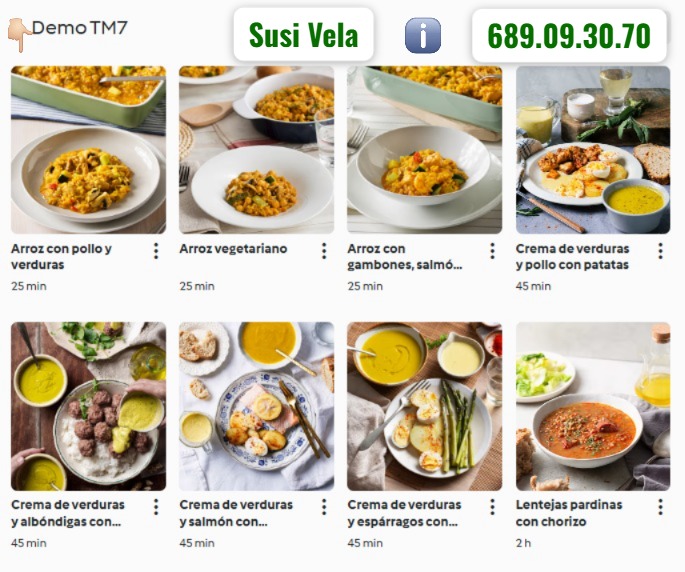The width and height of the screenshot is (685, 572).
Task: Open Crema de verduras y espárragos recipe
Action: coord(424,406)
